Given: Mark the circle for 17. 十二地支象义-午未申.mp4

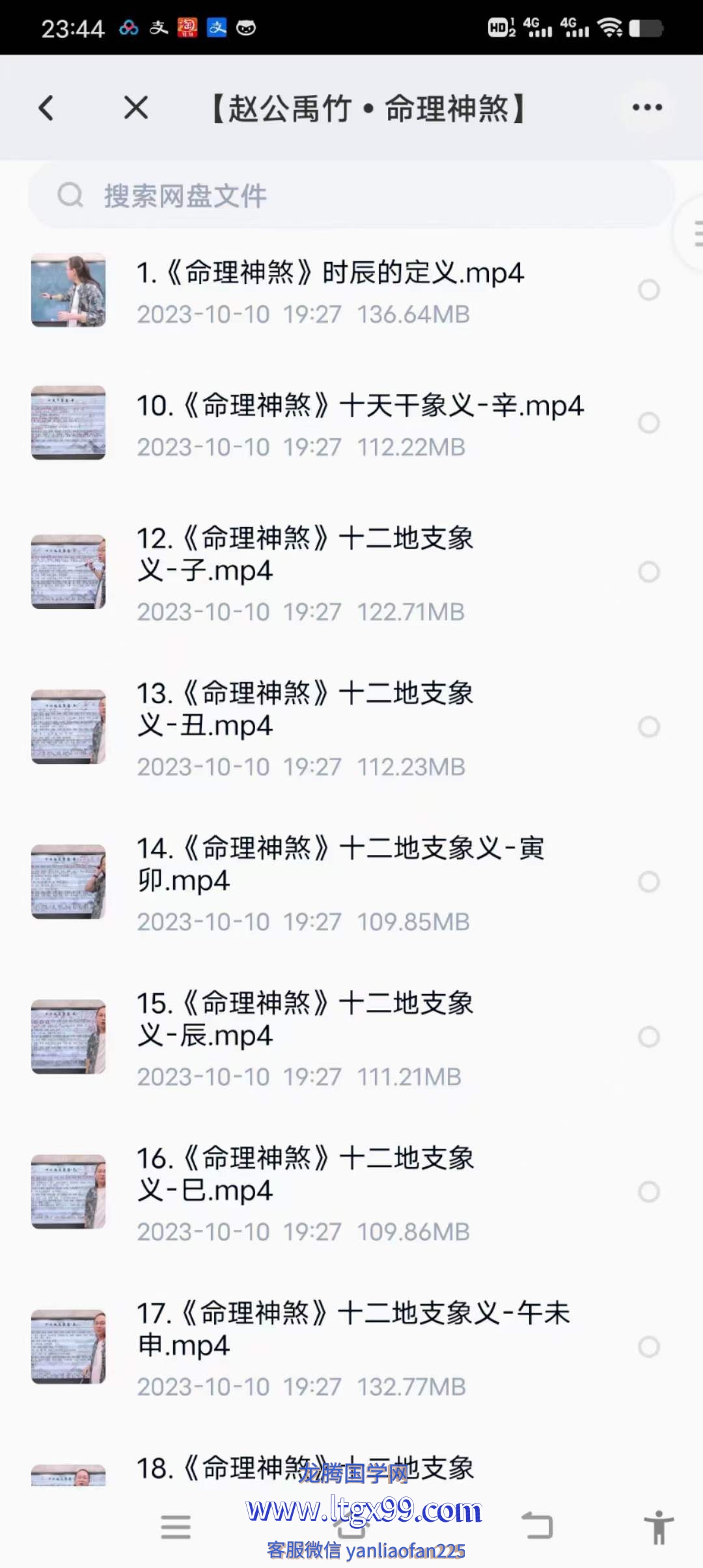Looking at the screenshot, I should [x=648, y=1347].
